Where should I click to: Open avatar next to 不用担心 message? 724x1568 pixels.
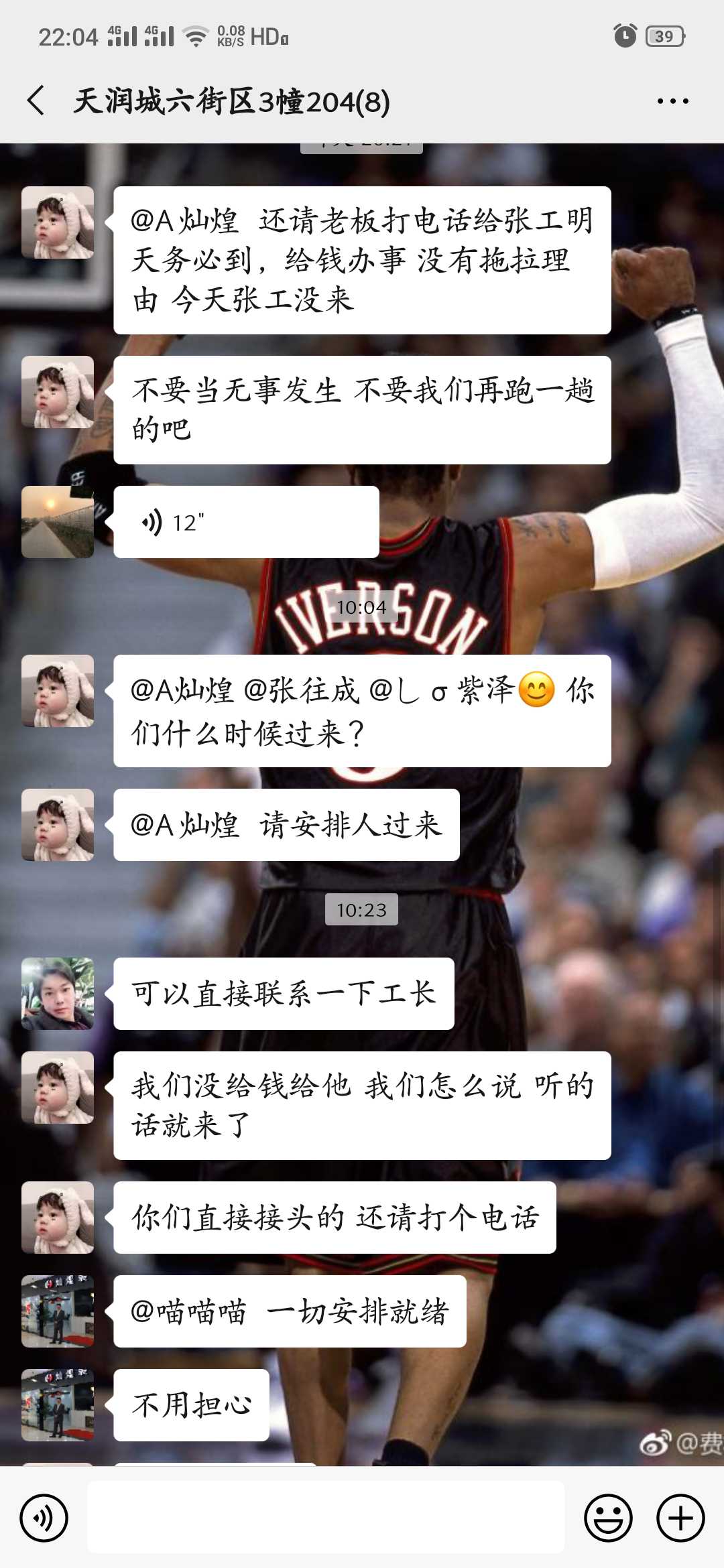point(58,1404)
